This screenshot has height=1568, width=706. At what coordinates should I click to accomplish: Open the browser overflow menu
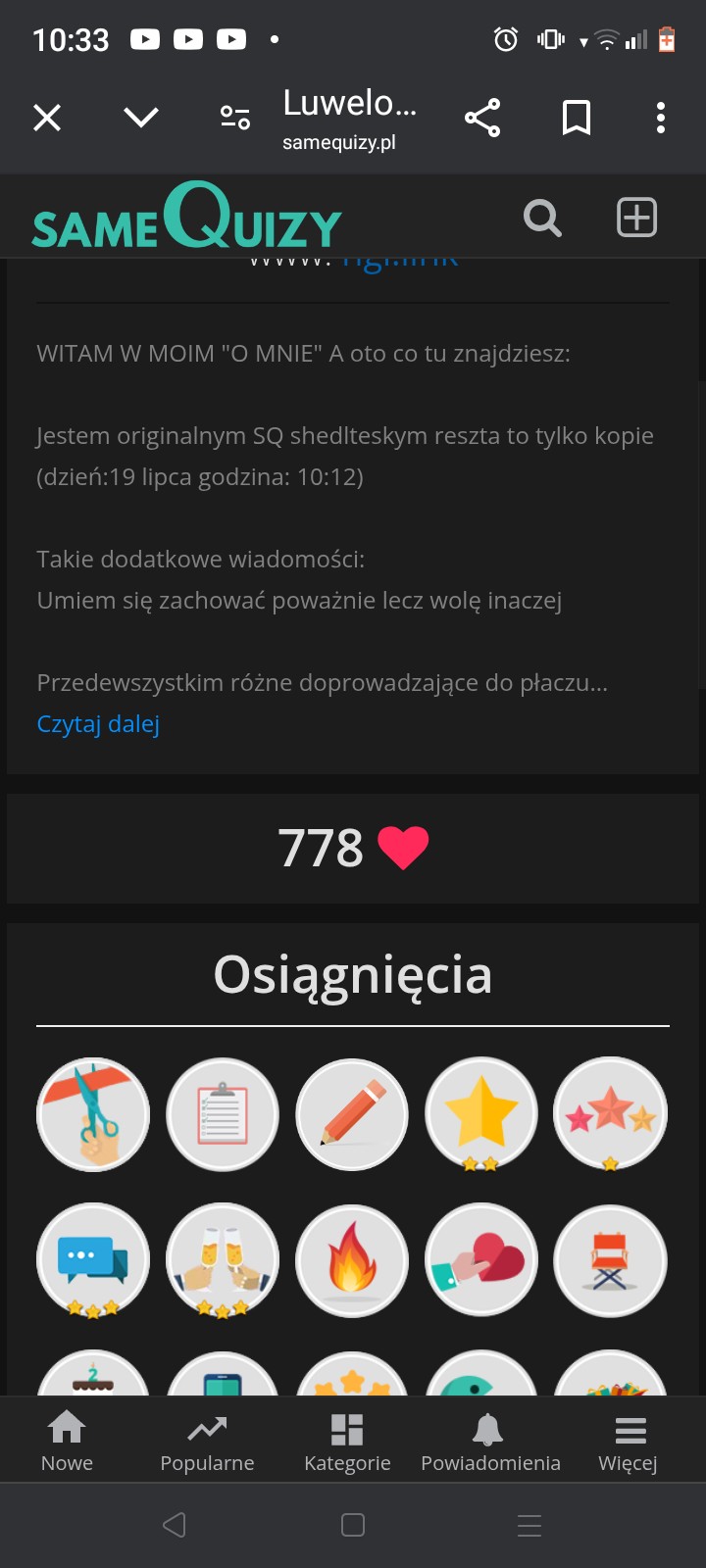(661, 119)
